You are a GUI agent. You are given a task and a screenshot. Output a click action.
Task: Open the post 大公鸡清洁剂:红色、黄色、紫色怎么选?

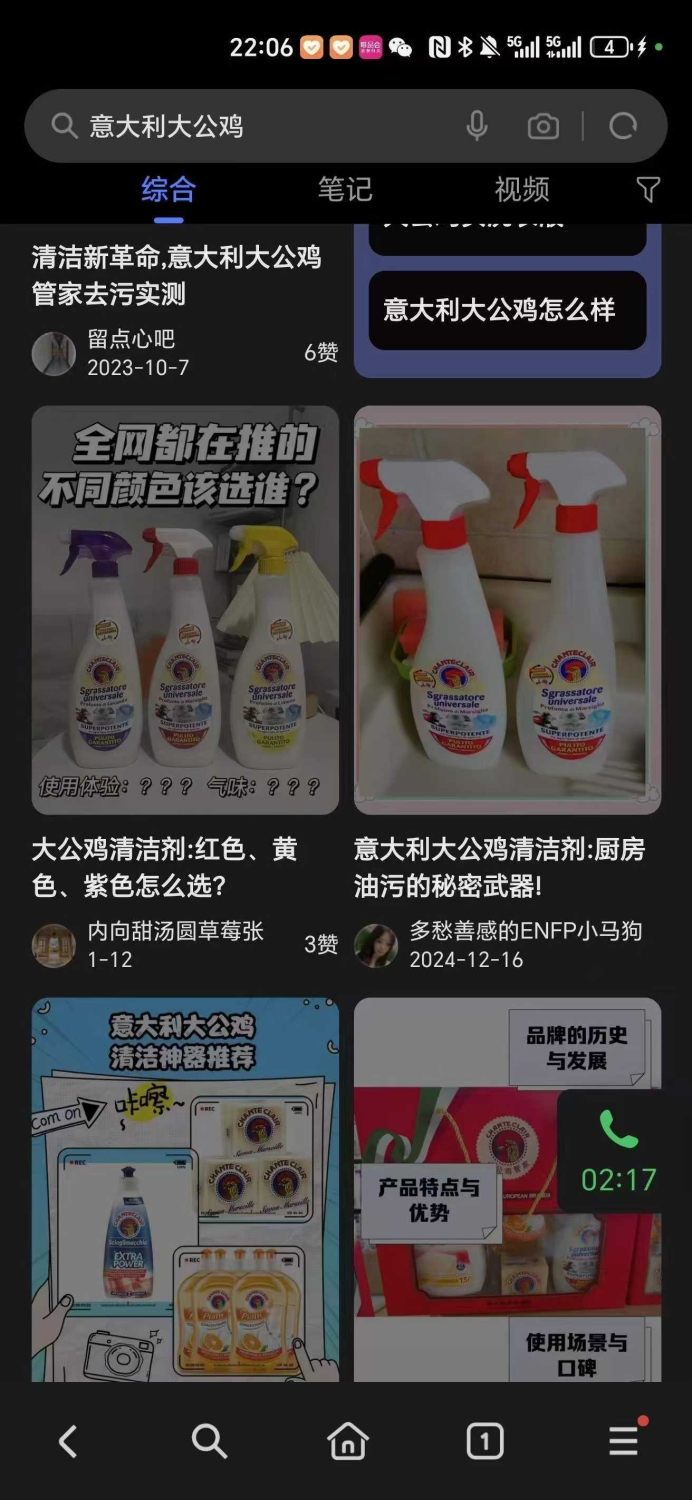(x=166, y=867)
